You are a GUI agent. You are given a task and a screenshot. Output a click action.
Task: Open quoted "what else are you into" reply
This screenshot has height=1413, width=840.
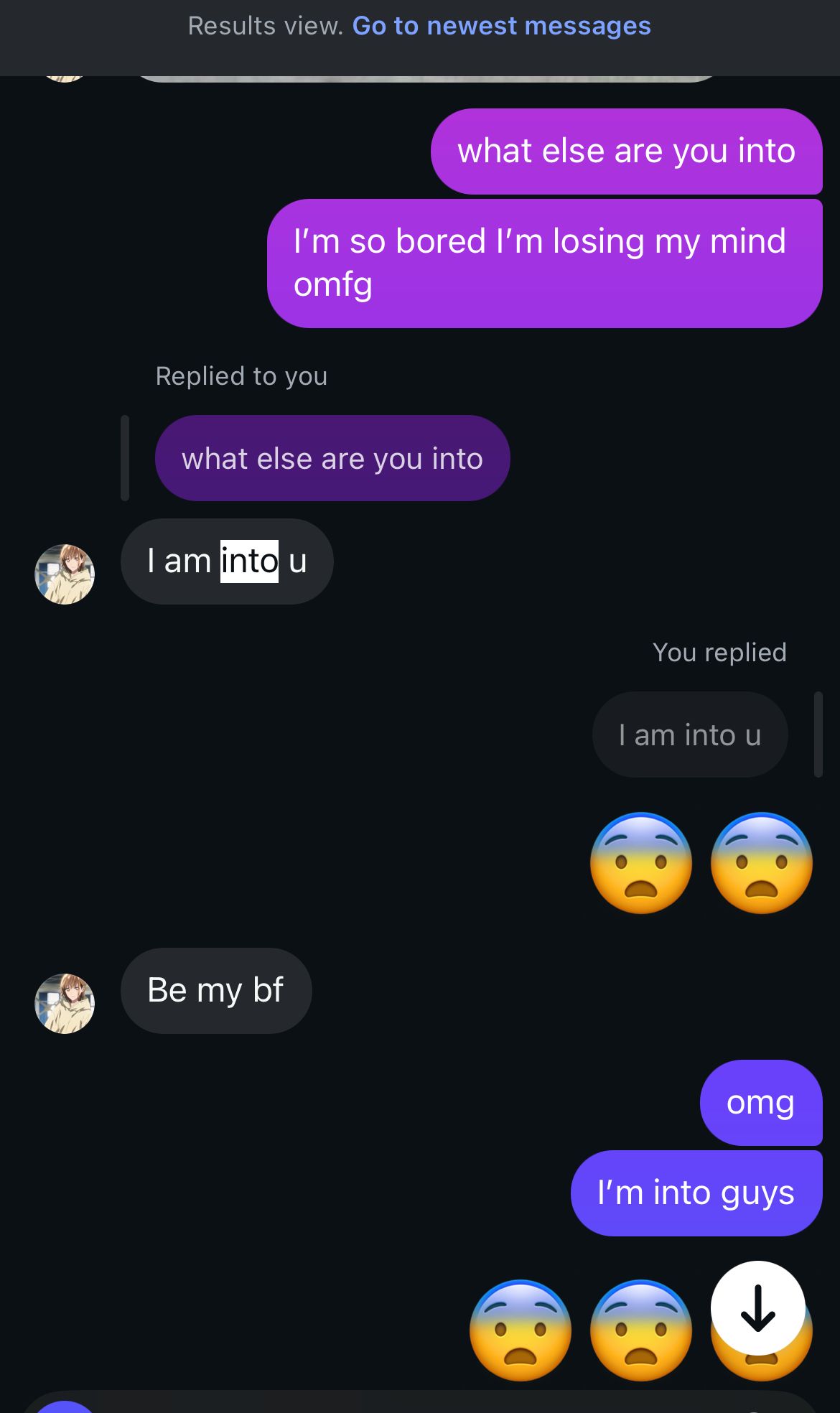click(332, 458)
